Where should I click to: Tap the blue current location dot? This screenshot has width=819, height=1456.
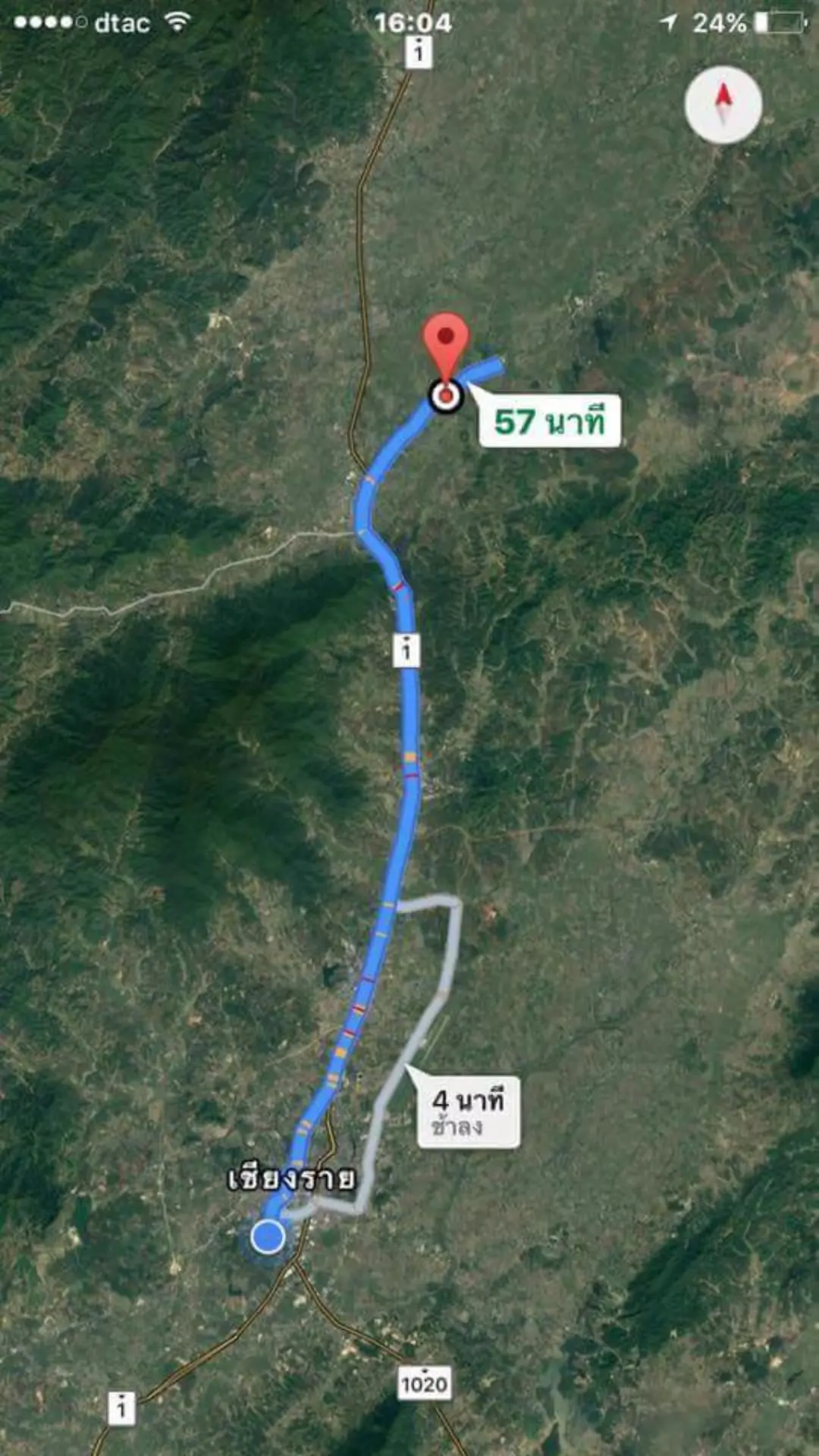click(267, 1236)
